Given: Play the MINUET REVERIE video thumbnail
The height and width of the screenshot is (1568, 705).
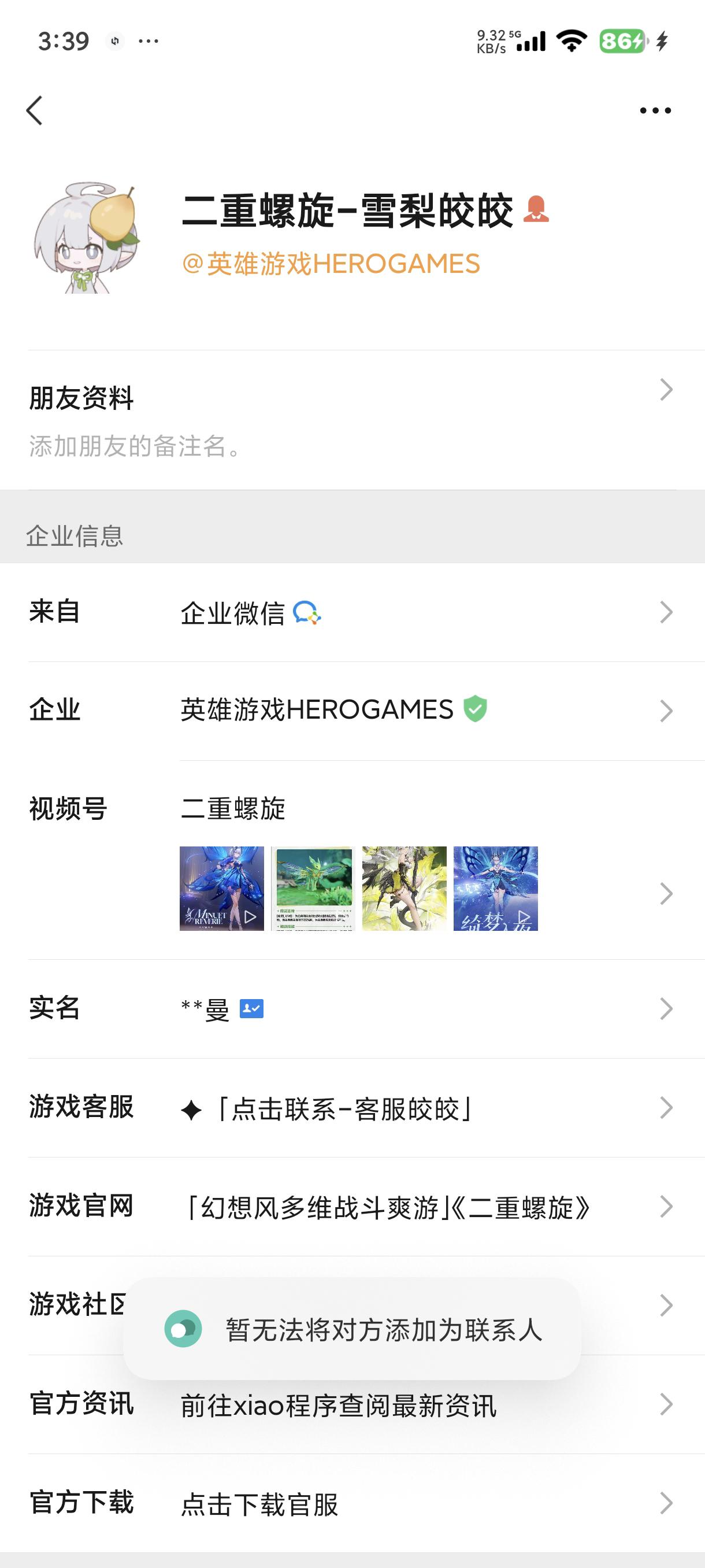Looking at the screenshot, I should (x=222, y=888).
